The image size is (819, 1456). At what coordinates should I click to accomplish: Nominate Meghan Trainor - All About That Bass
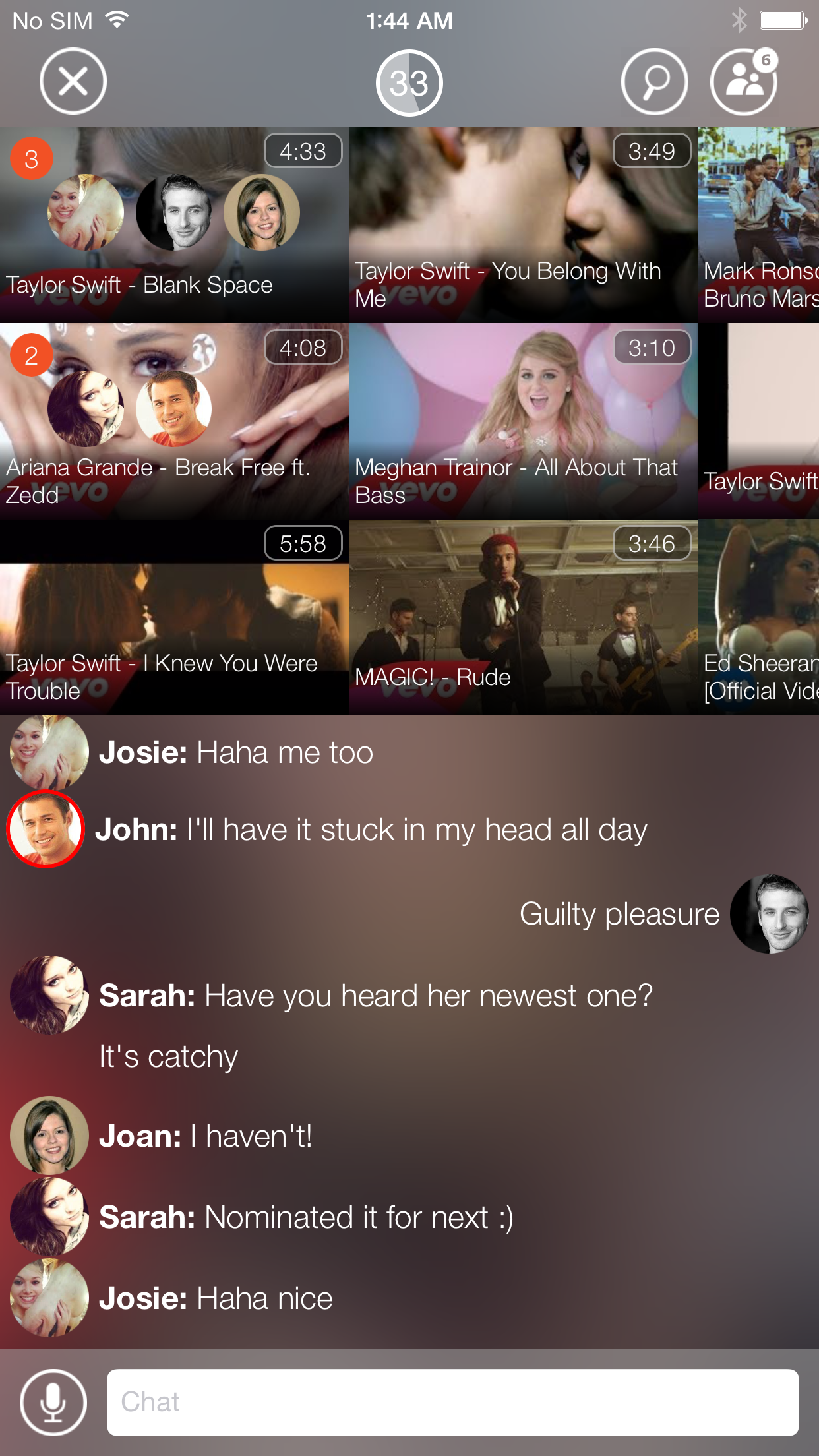point(523,421)
